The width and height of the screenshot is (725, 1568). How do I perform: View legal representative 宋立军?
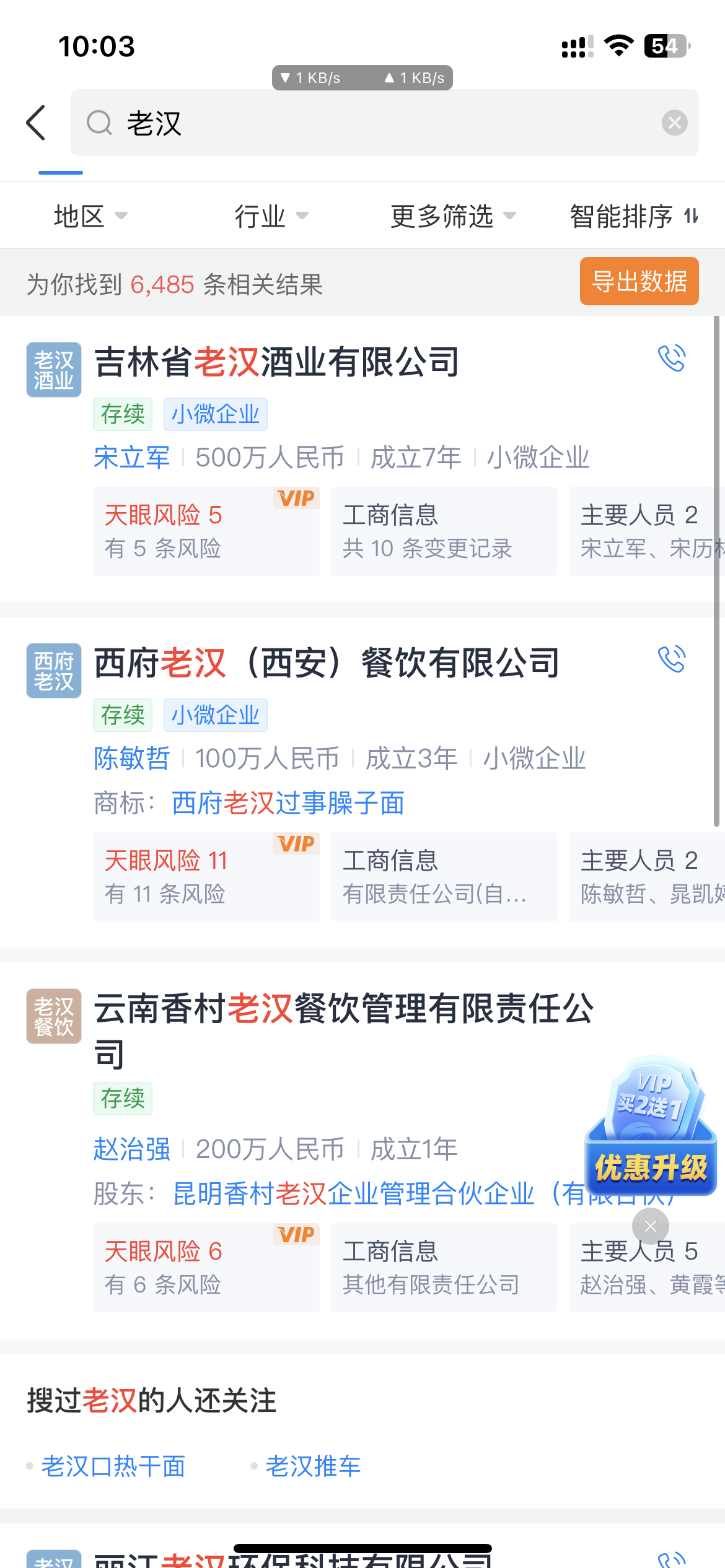point(131,458)
